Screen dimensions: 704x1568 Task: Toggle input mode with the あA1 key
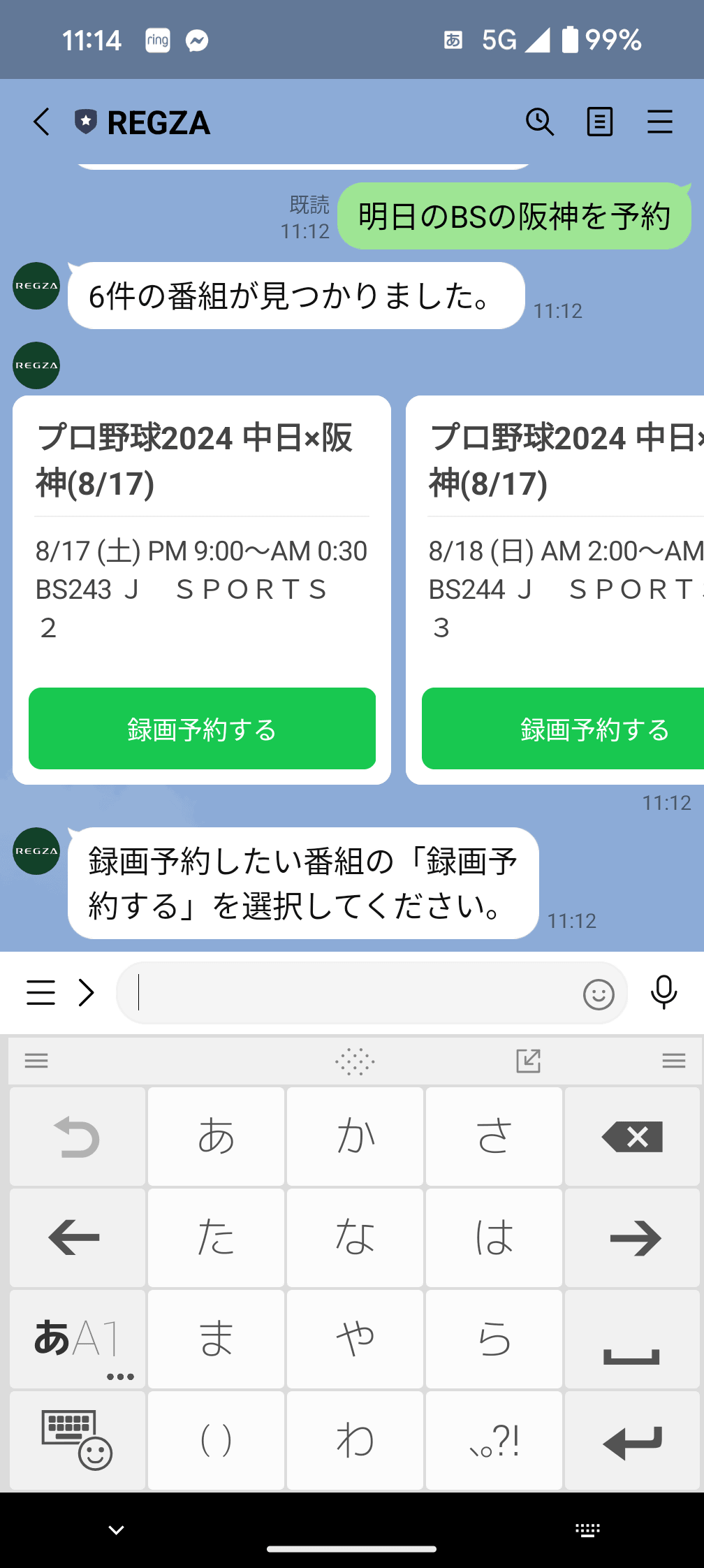coord(75,1340)
